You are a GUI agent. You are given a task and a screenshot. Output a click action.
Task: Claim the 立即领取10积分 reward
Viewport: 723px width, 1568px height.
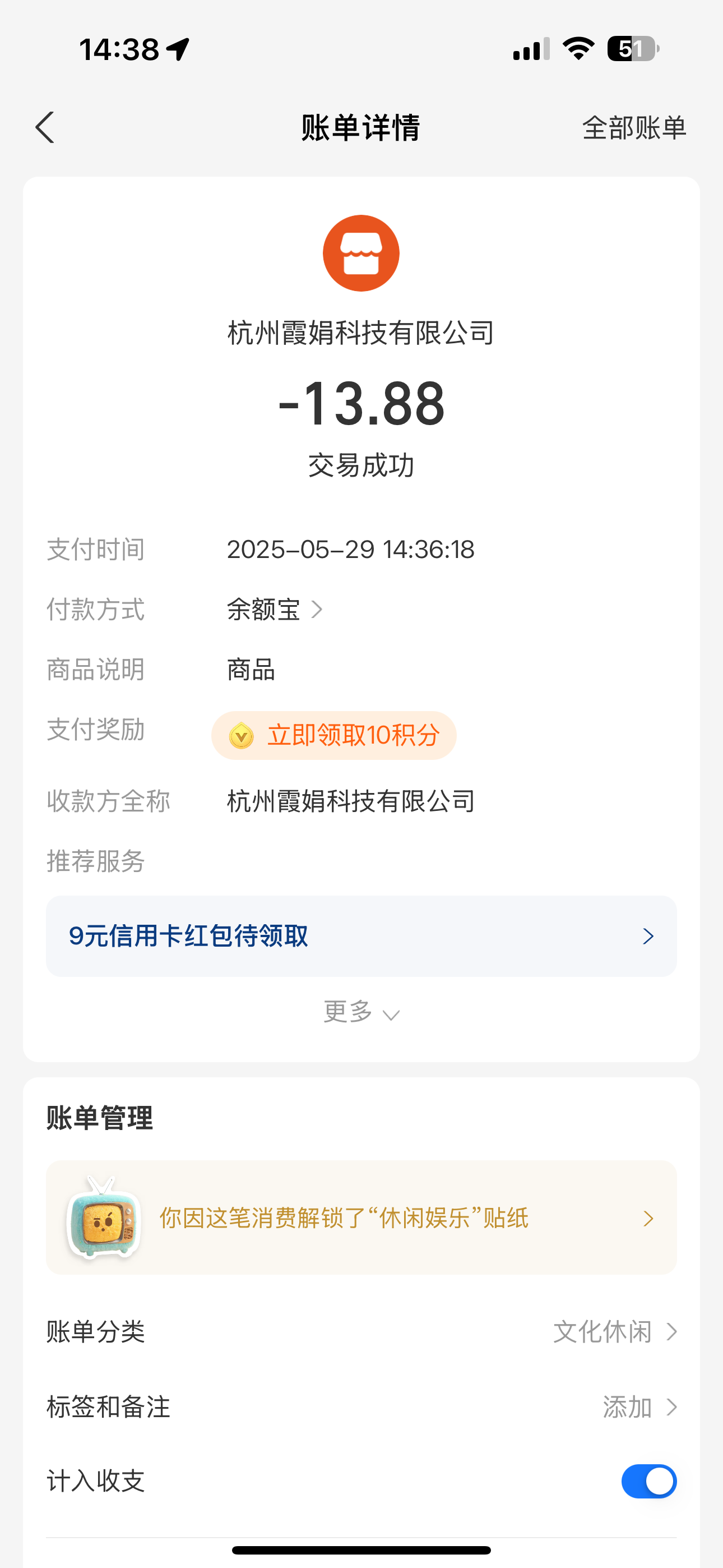click(x=333, y=735)
